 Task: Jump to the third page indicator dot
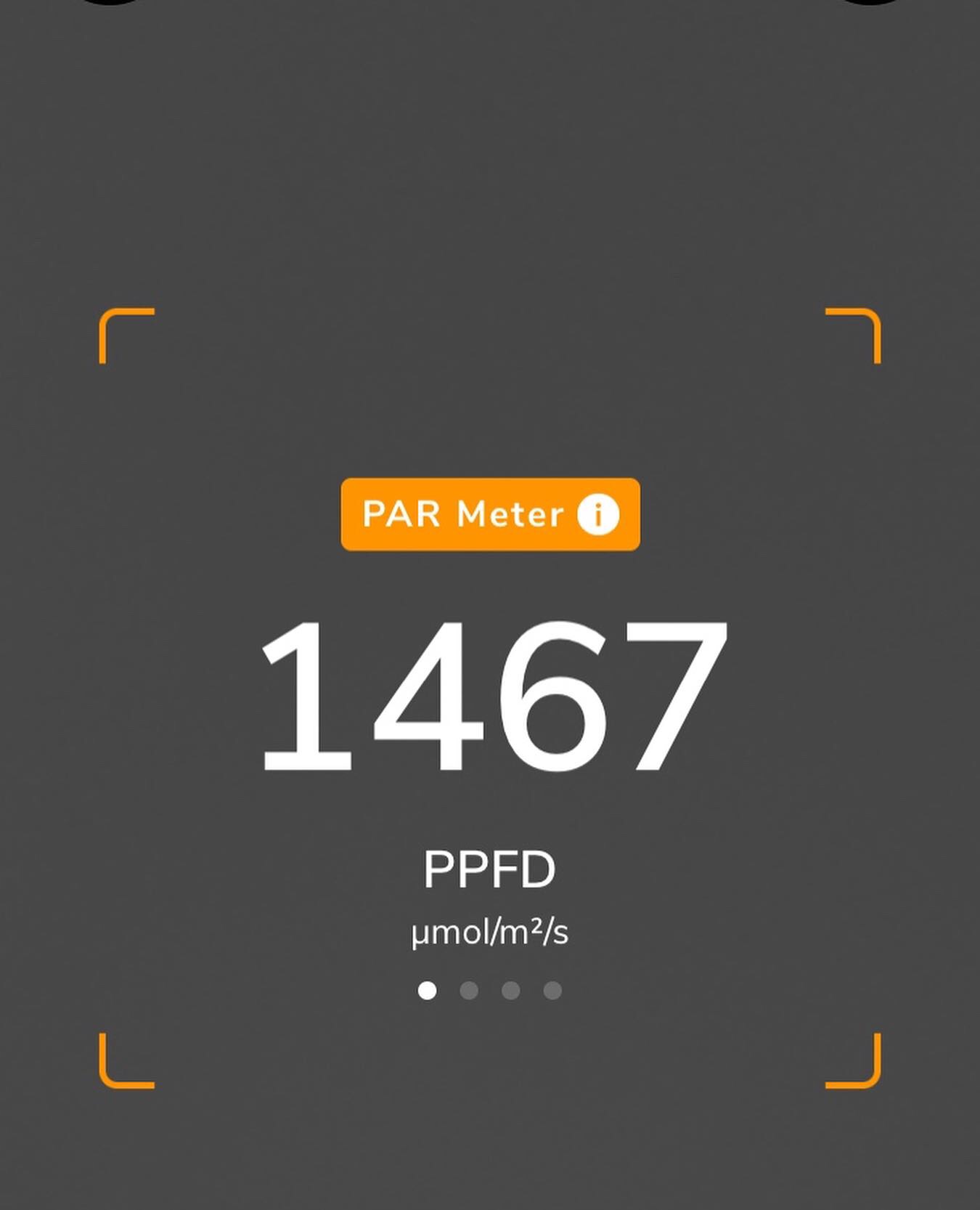pyautogui.click(x=511, y=991)
